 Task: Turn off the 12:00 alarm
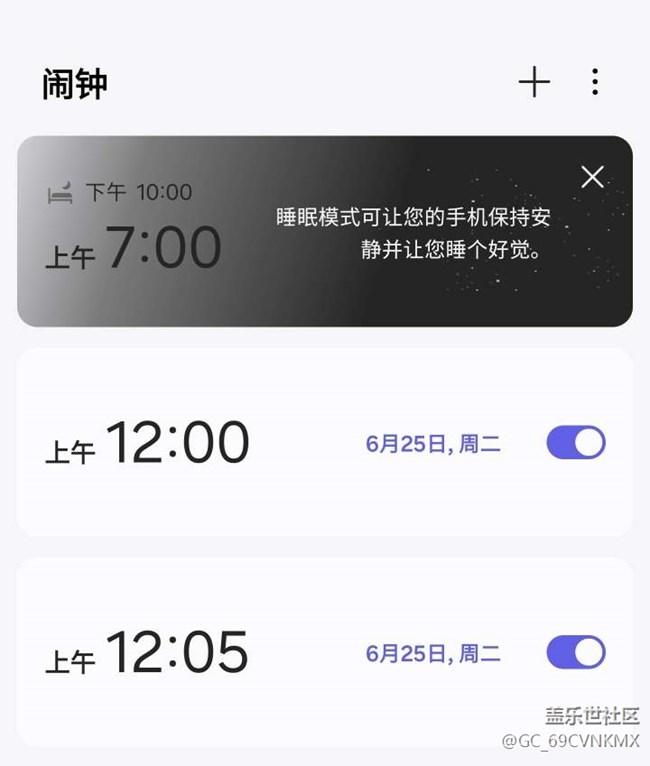575,443
